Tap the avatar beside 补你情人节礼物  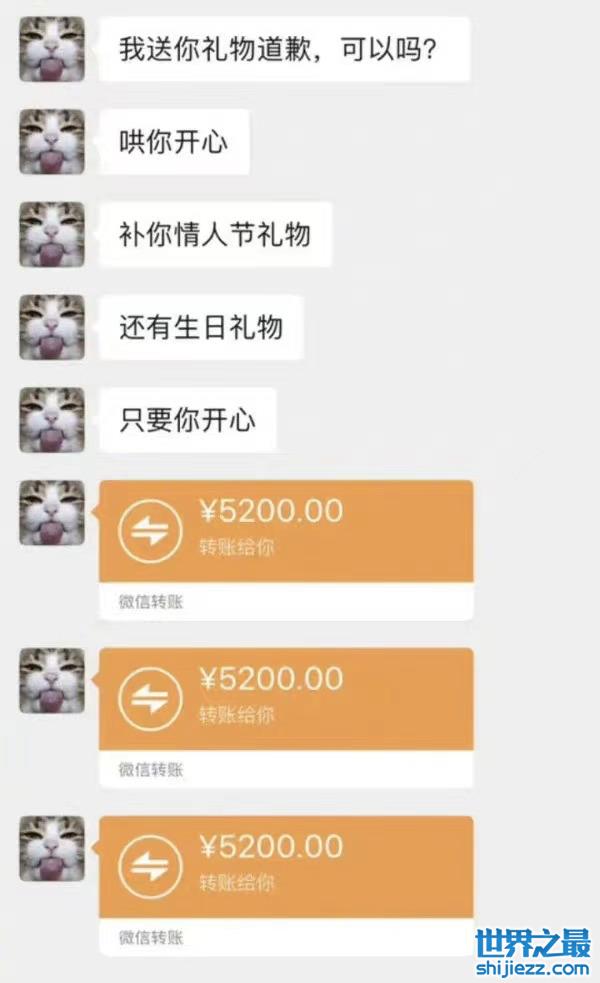(52, 235)
